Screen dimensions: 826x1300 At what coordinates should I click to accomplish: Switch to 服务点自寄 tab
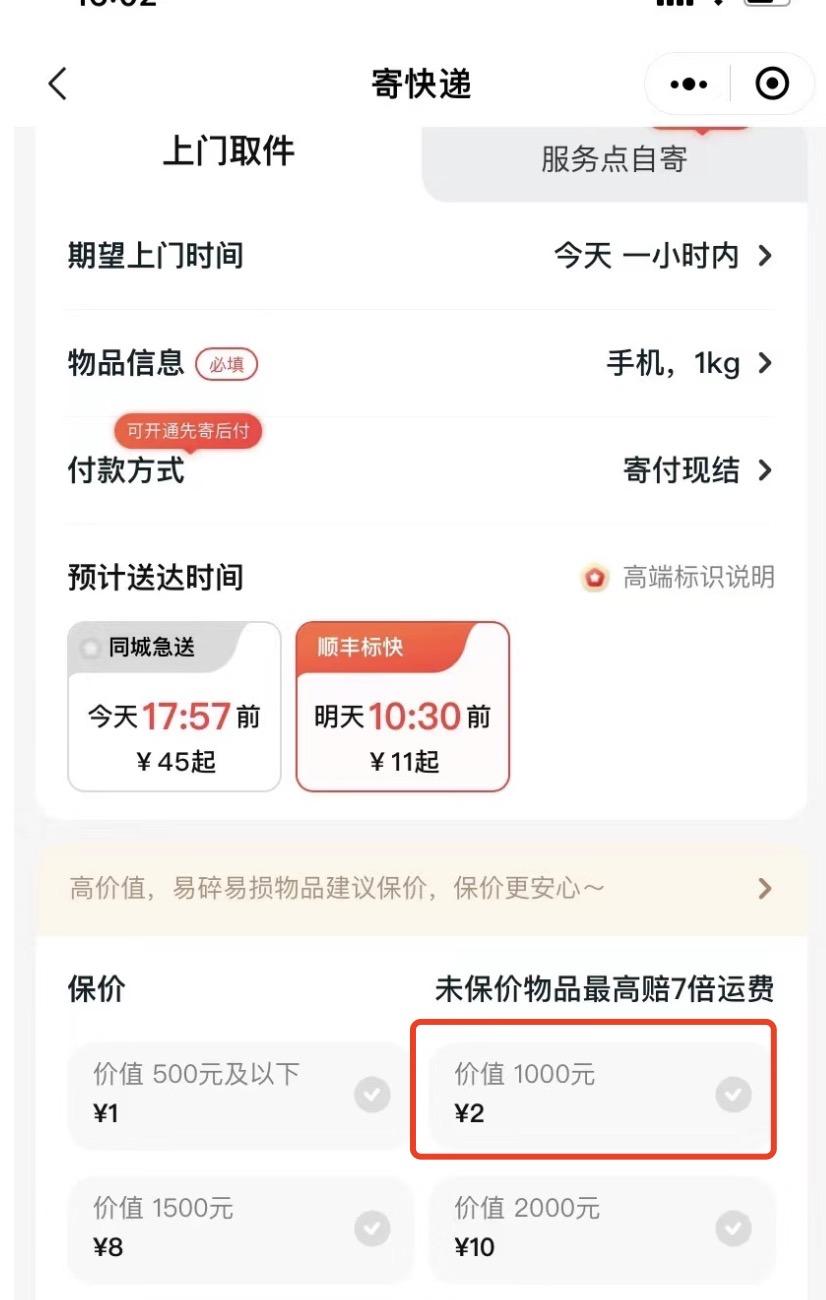(x=614, y=159)
